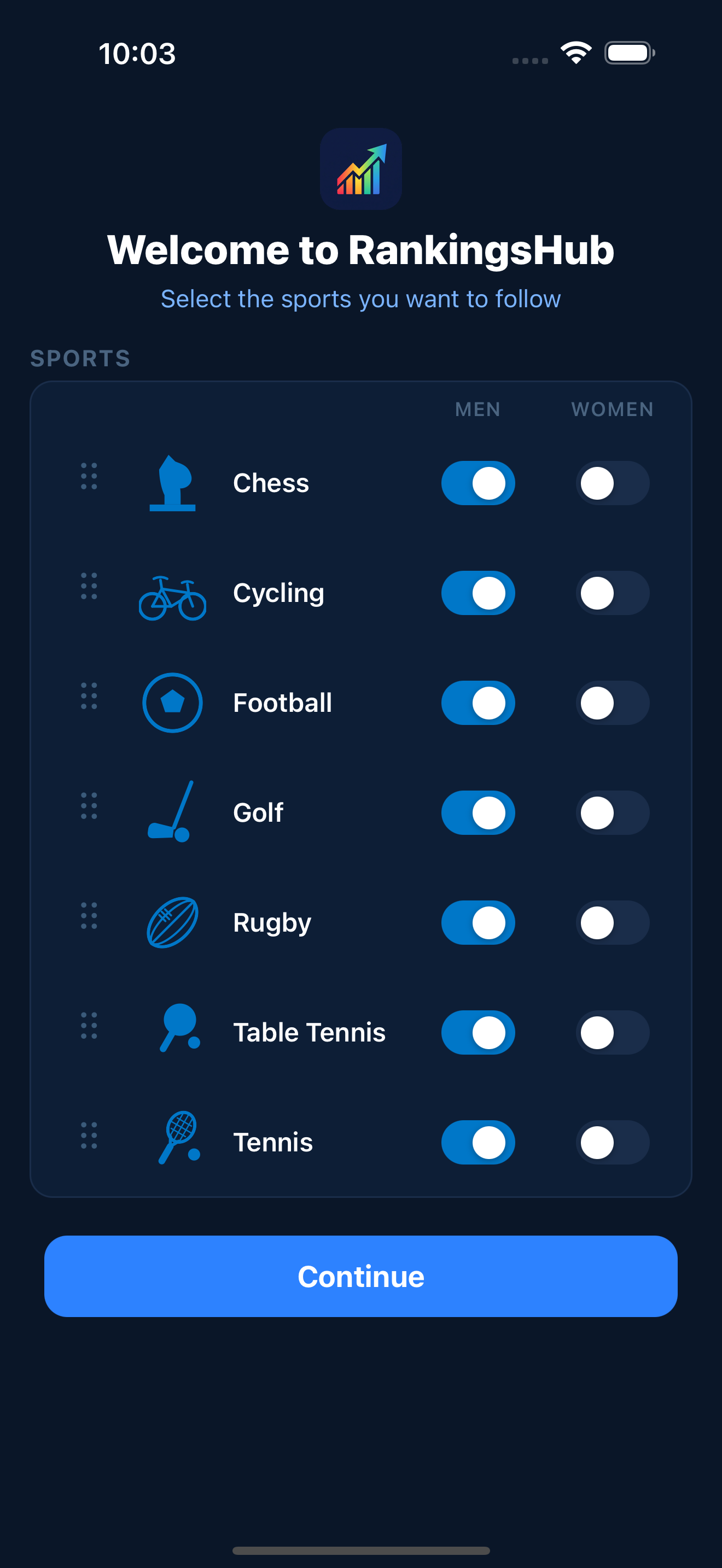
Task: Disable the Men switch for Cycling
Action: point(478,593)
